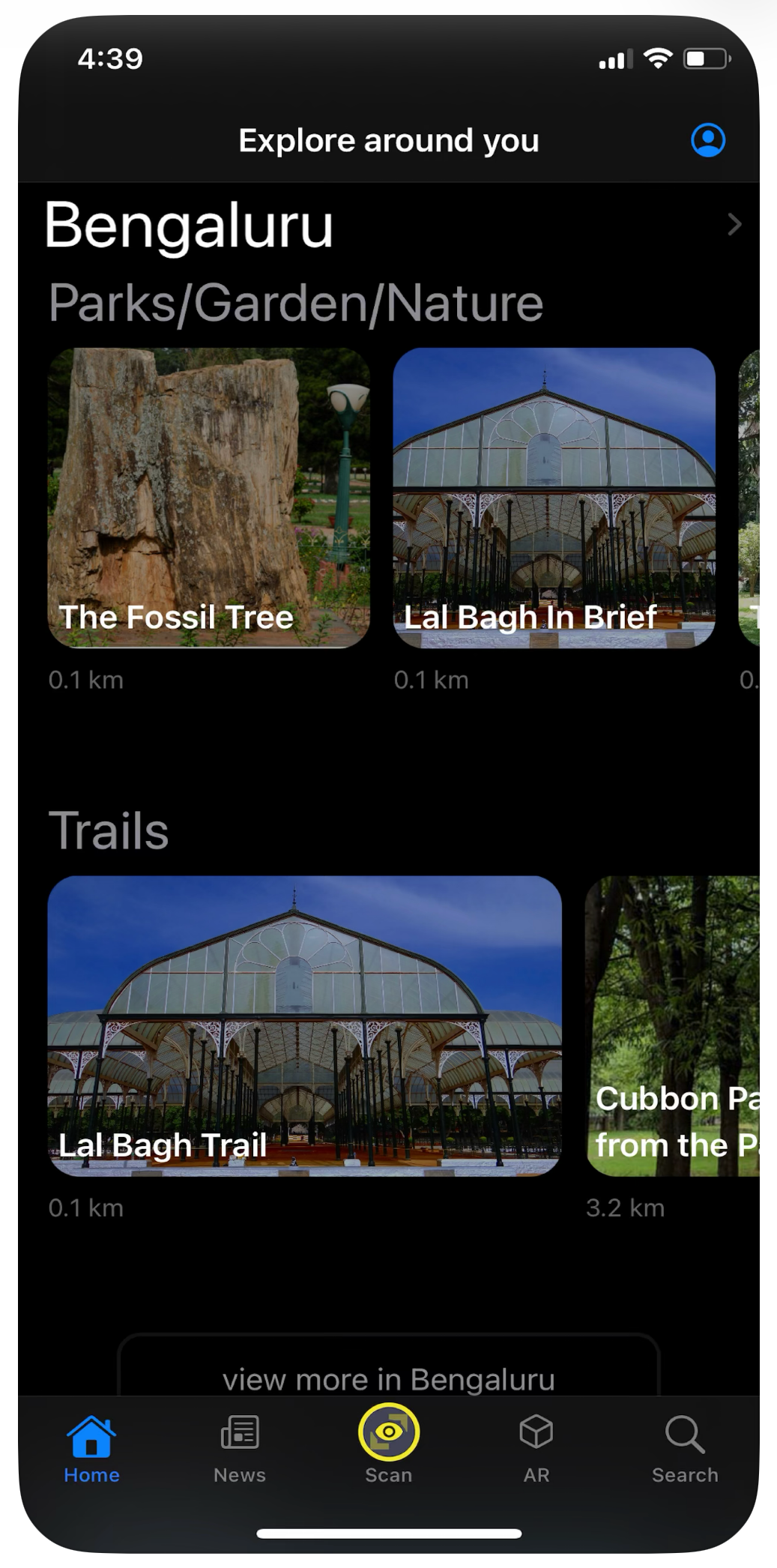This screenshot has width=777, height=1568.
Task: Expand Bengaluru with the chevron arrow
Action: pos(734,224)
